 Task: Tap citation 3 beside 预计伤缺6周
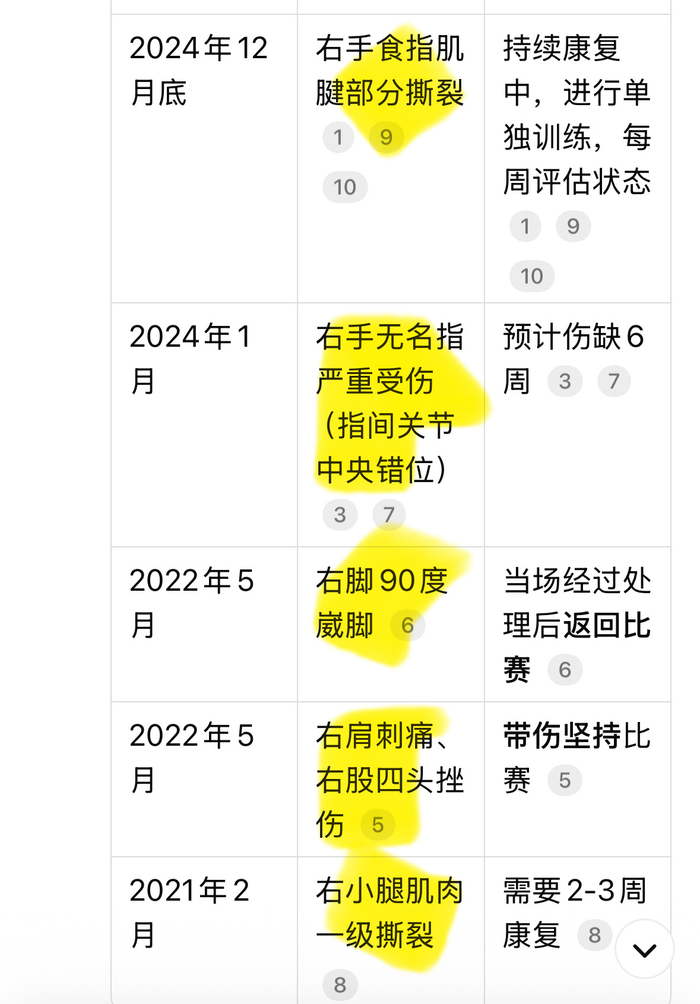point(565,381)
